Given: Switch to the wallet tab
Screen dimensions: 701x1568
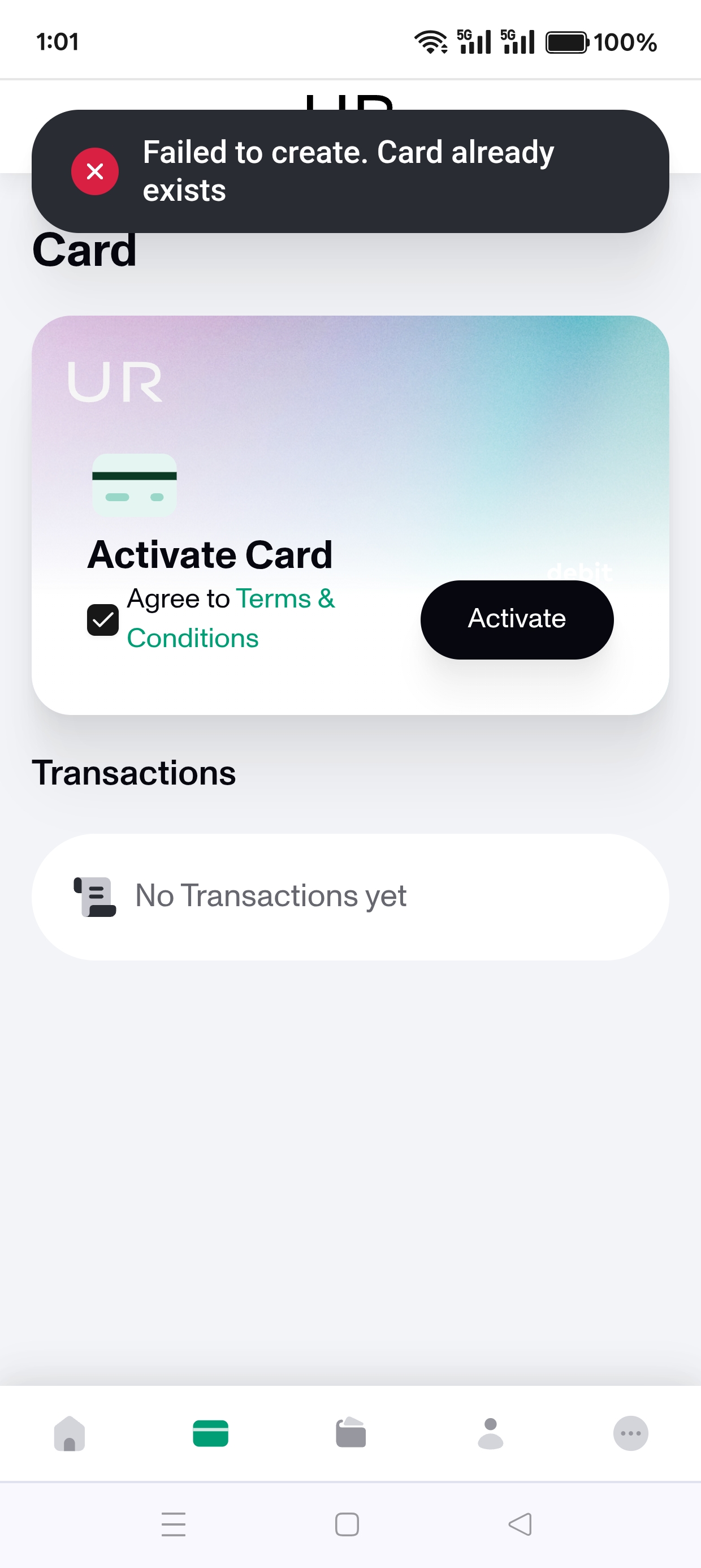Looking at the screenshot, I should pyautogui.click(x=350, y=1433).
